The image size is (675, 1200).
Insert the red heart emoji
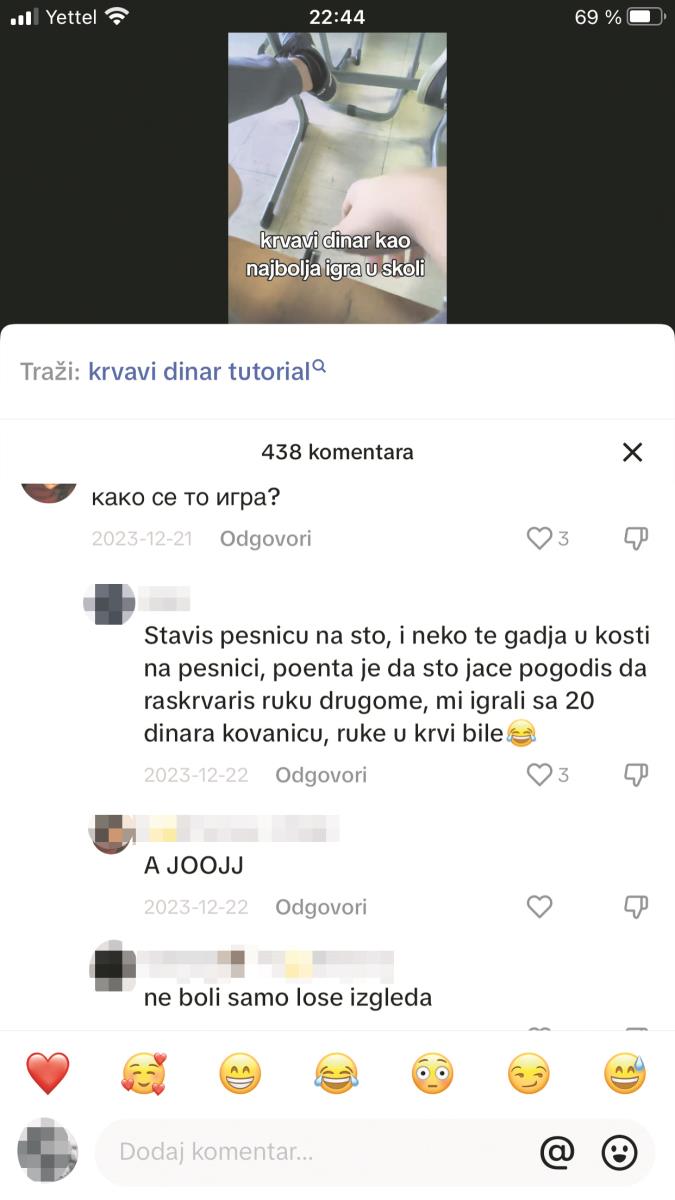pos(47,1074)
